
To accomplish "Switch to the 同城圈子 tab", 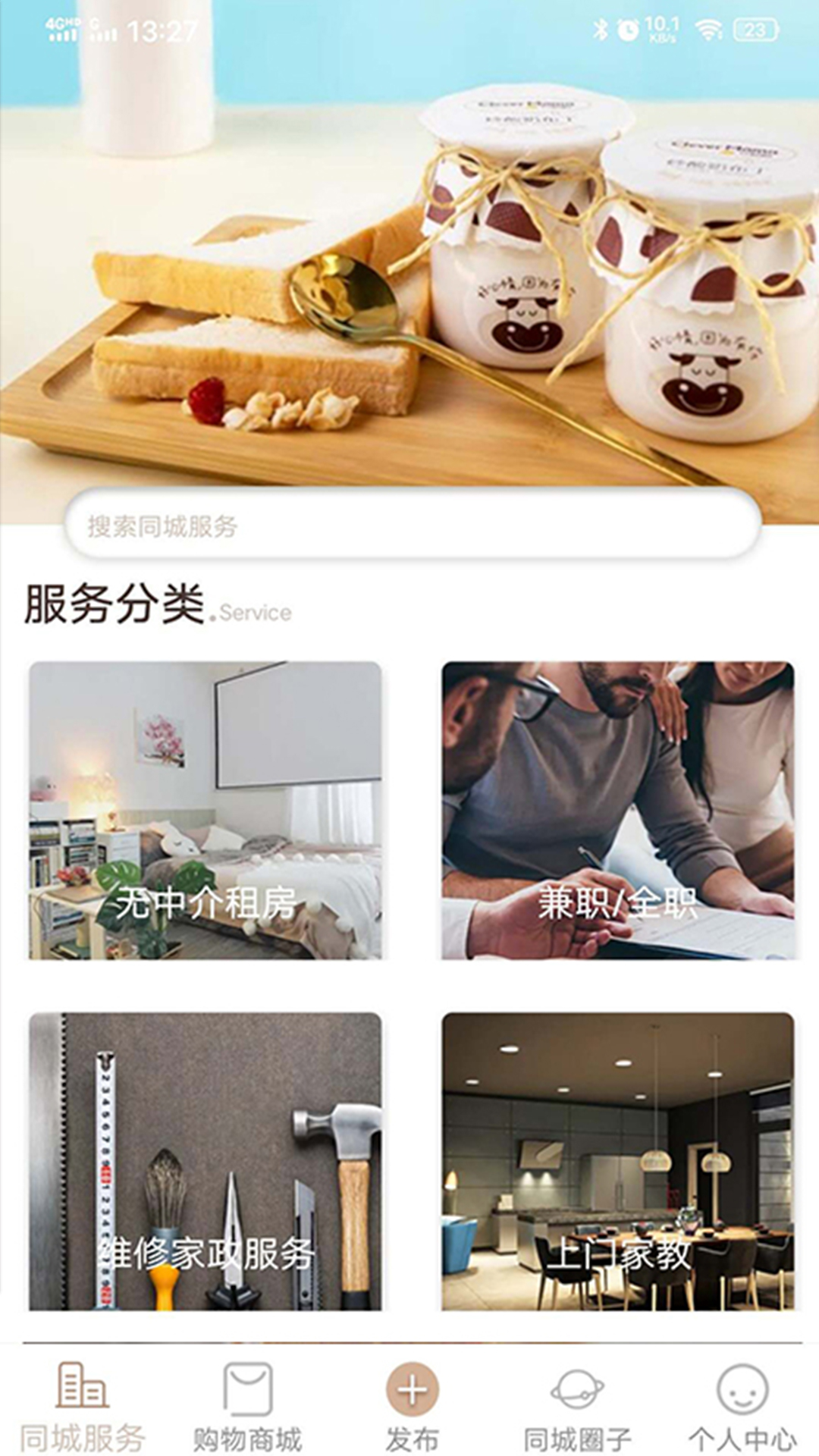I will (x=577, y=1405).
